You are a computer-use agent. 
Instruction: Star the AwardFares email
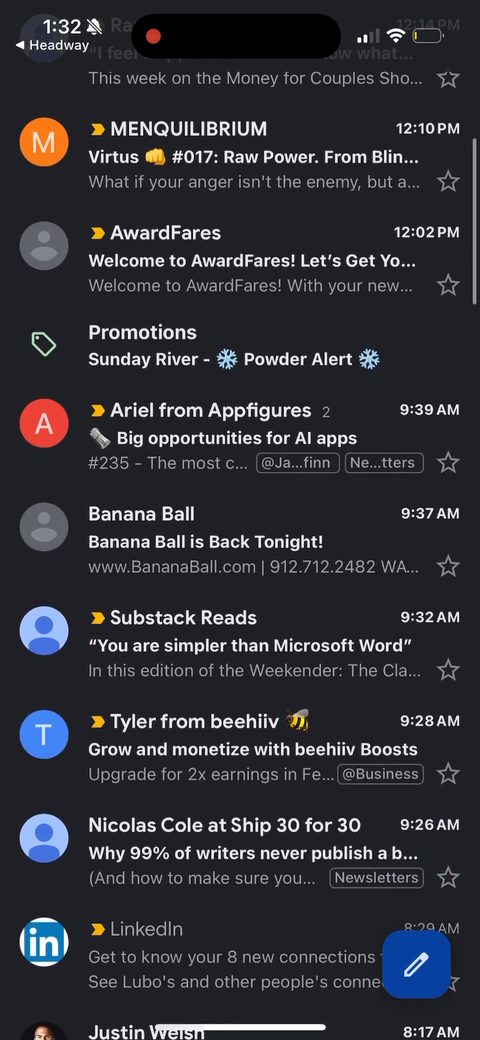pyautogui.click(x=448, y=285)
